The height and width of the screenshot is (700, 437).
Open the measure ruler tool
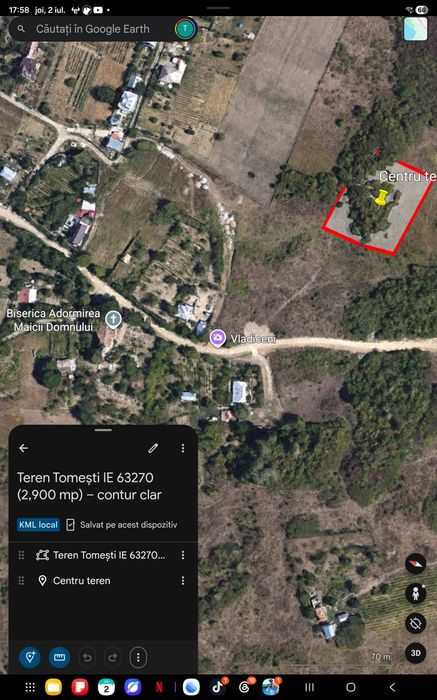(x=59, y=657)
